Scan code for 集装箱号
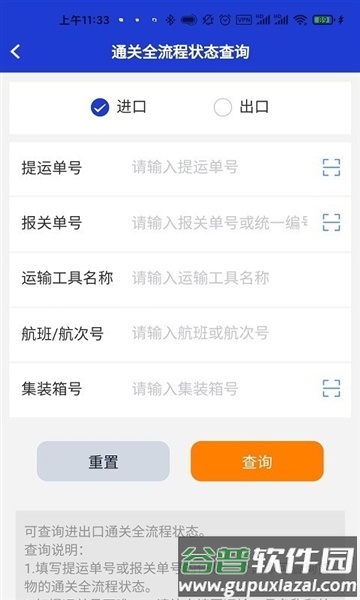 (331, 388)
